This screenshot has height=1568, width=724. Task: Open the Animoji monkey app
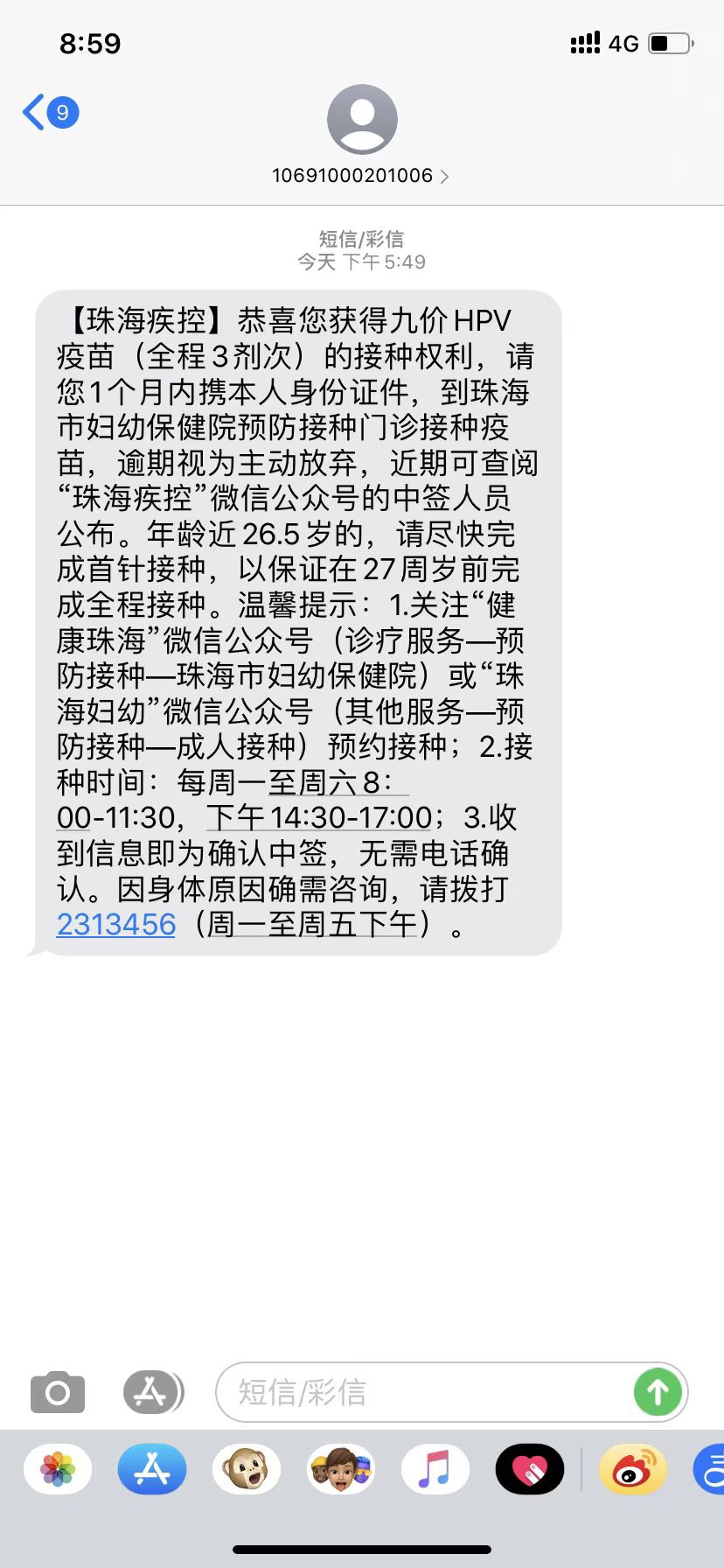click(247, 1469)
